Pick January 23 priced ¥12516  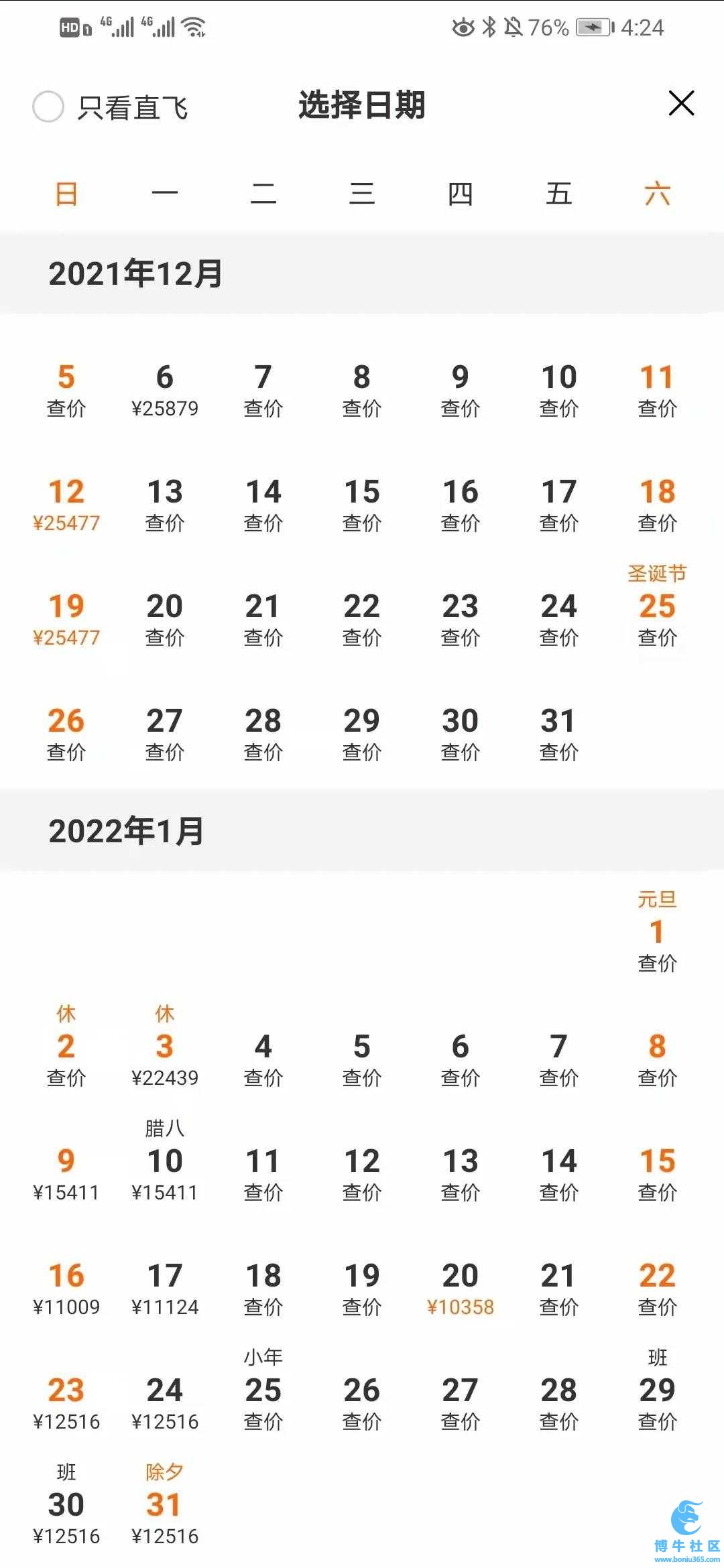tap(66, 1404)
